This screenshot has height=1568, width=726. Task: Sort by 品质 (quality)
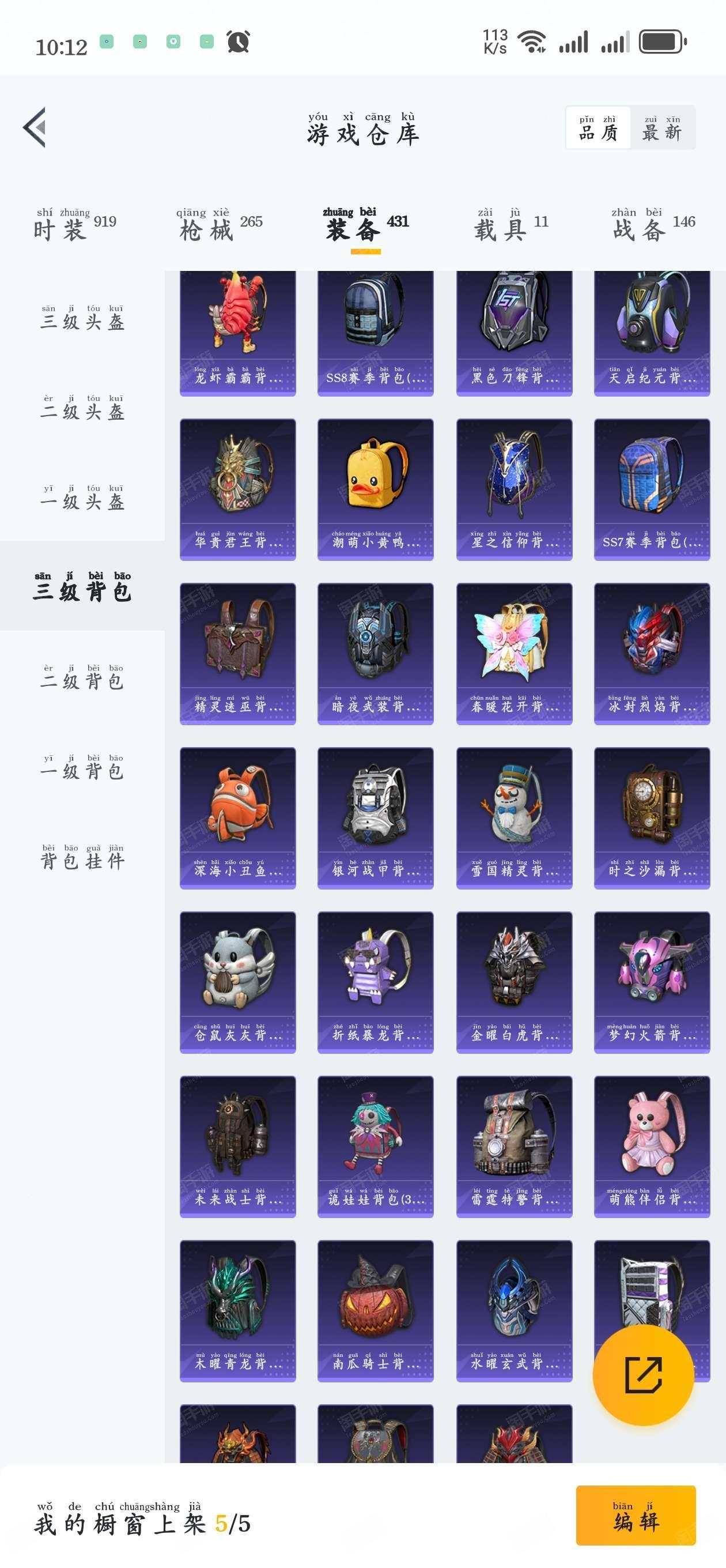pos(598,128)
